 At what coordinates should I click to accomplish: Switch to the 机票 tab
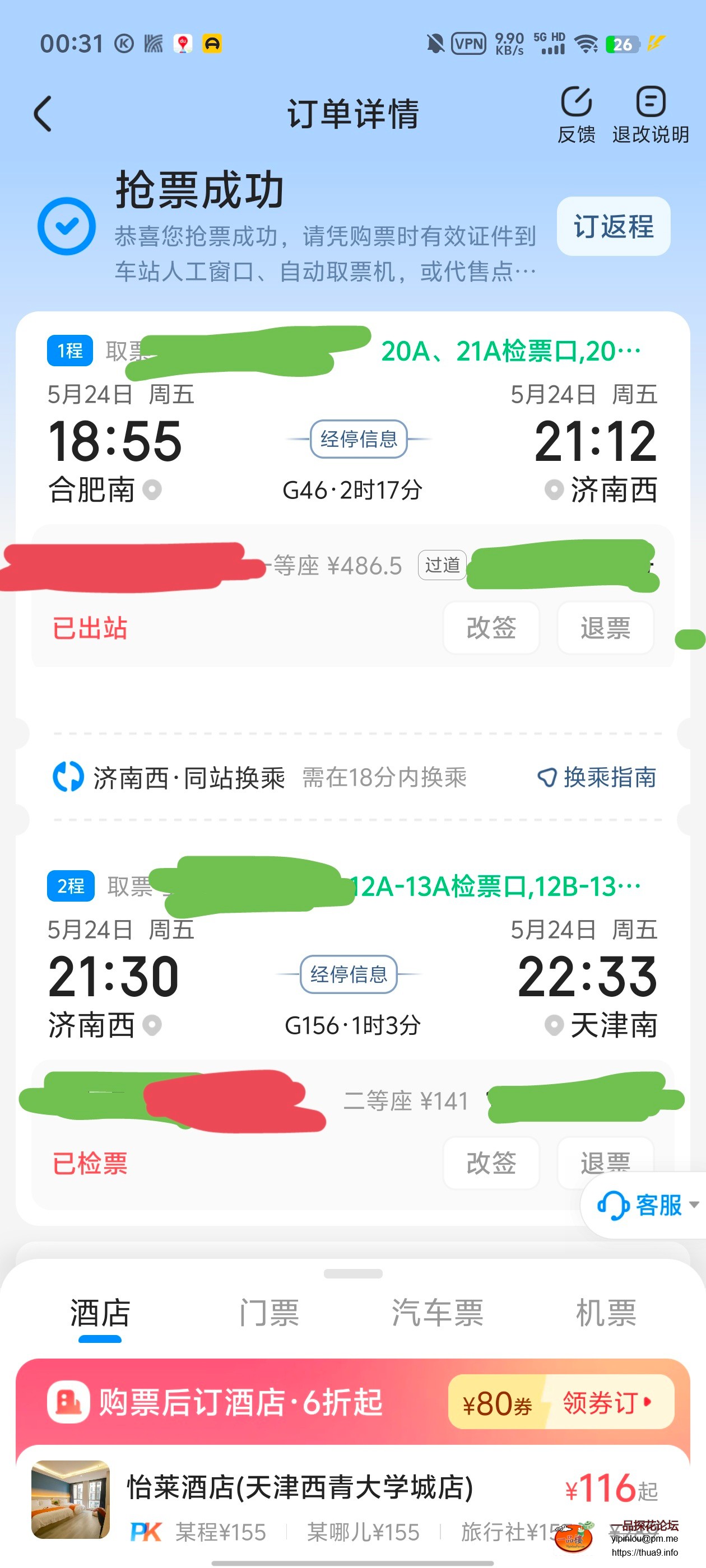[606, 1313]
